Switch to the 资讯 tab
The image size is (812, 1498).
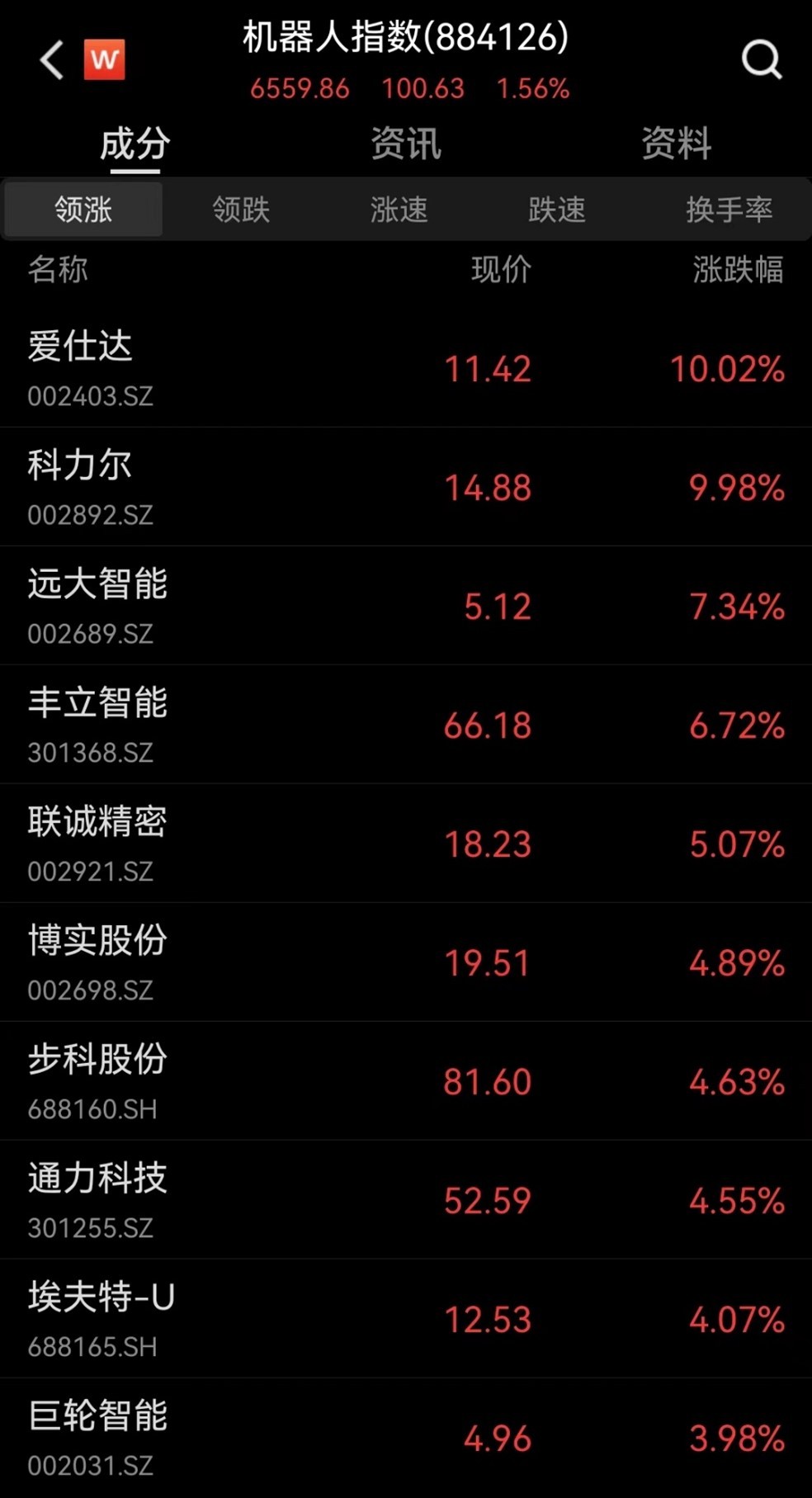pyautogui.click(x=405, y=144)
